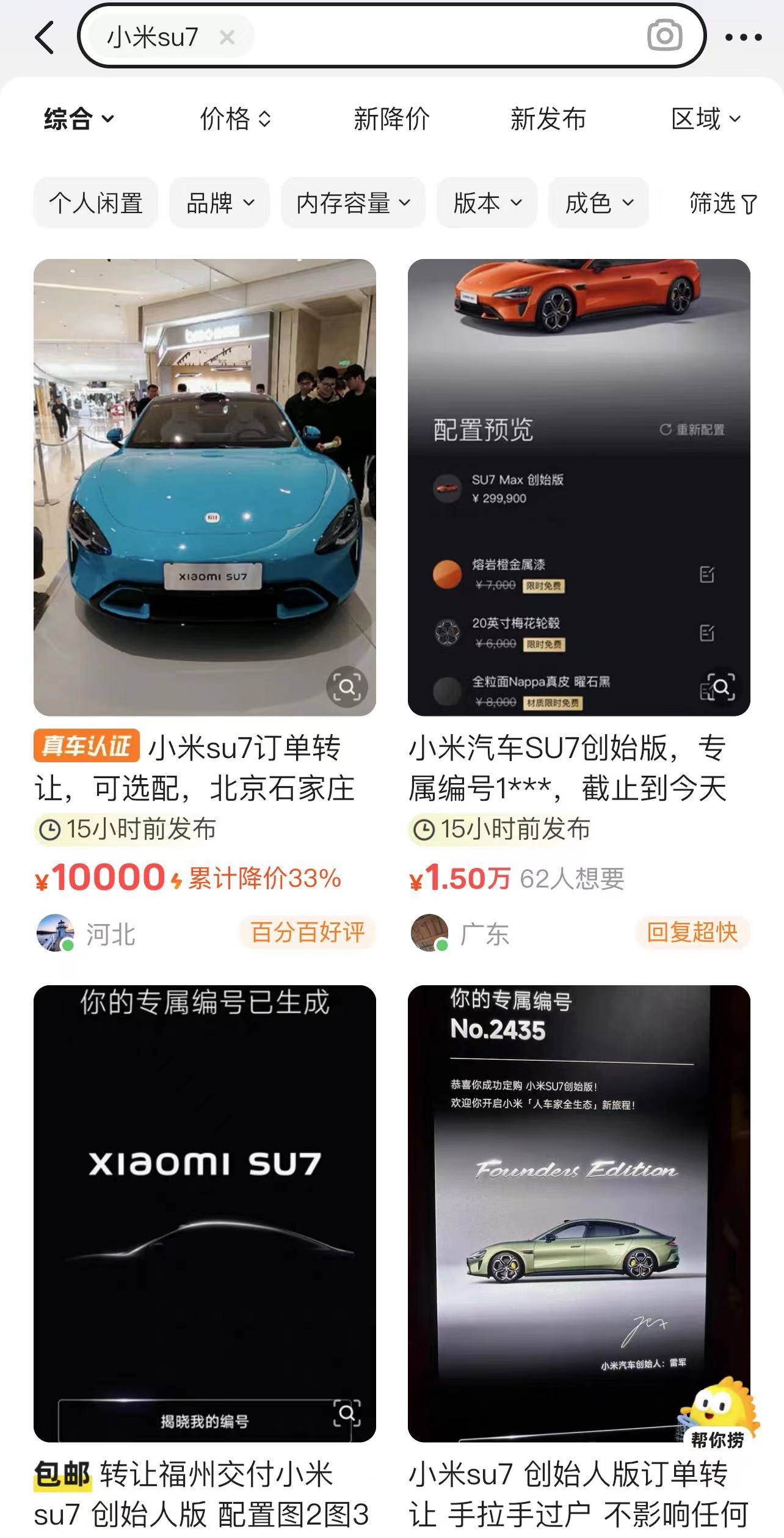
Task: Switch to 新降价 tab
Action: point(391,118)
